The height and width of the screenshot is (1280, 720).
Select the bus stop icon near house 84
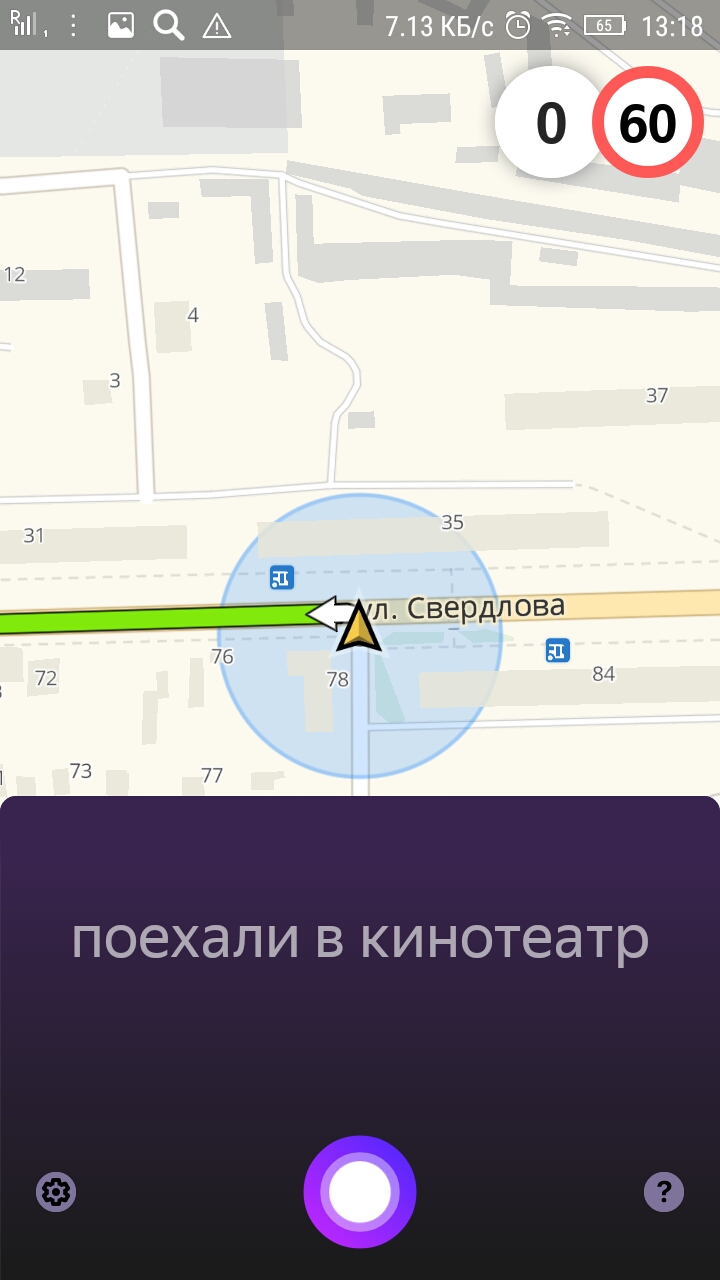coord(557,651)
